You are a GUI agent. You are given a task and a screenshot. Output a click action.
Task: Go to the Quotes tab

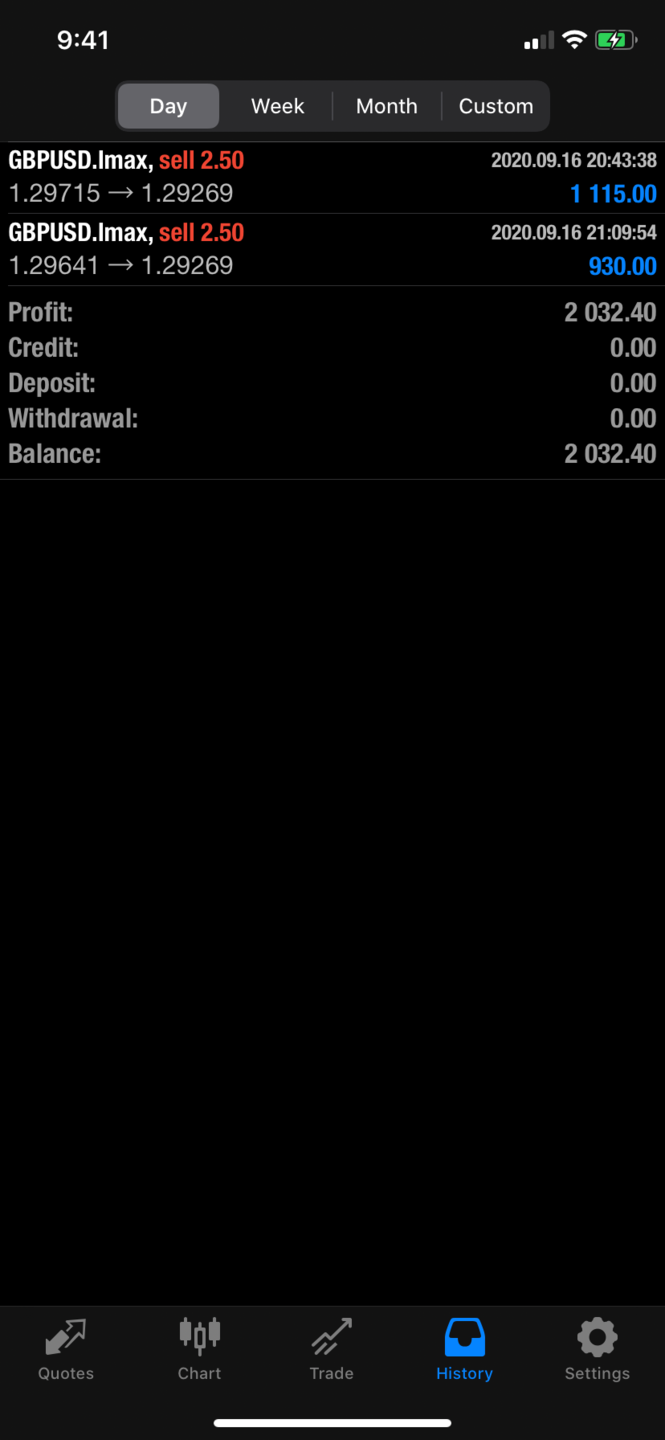pyautogui.click(x=66, y=1350)
